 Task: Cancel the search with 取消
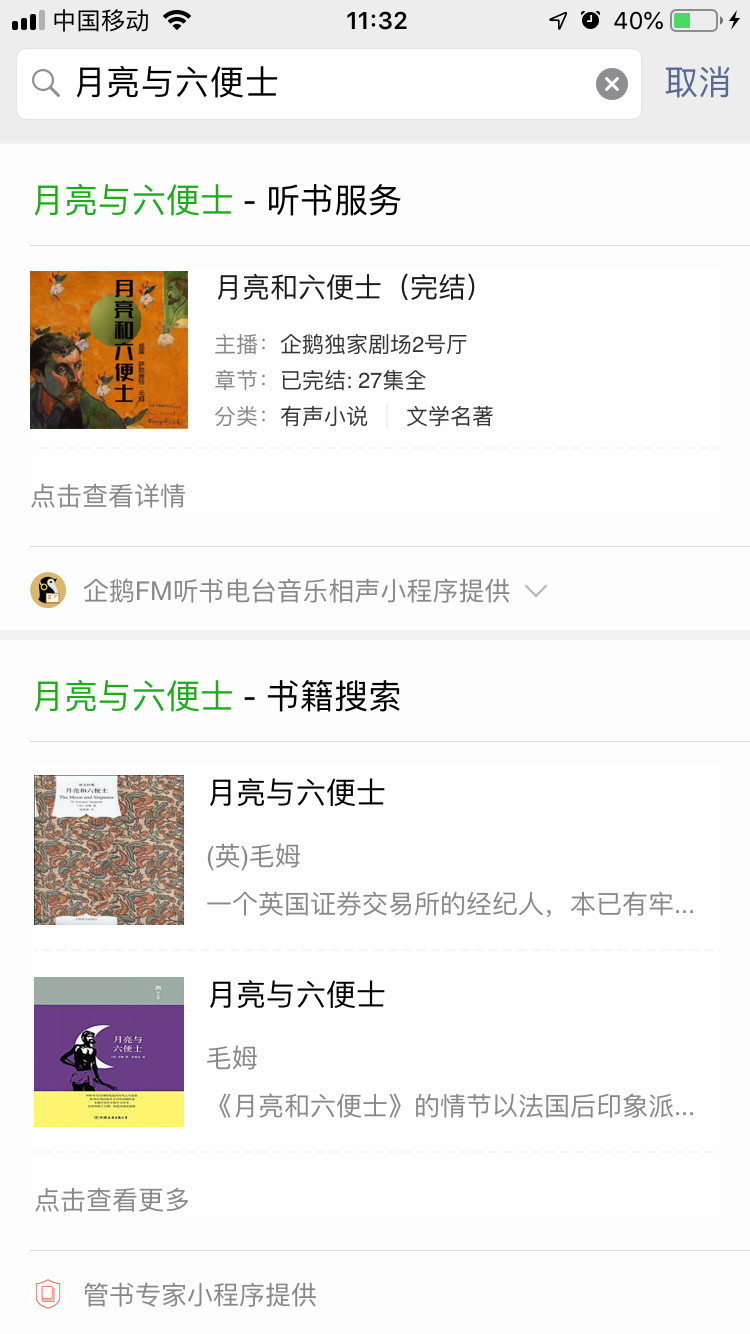pyautogui.click(x=697, y=83)
